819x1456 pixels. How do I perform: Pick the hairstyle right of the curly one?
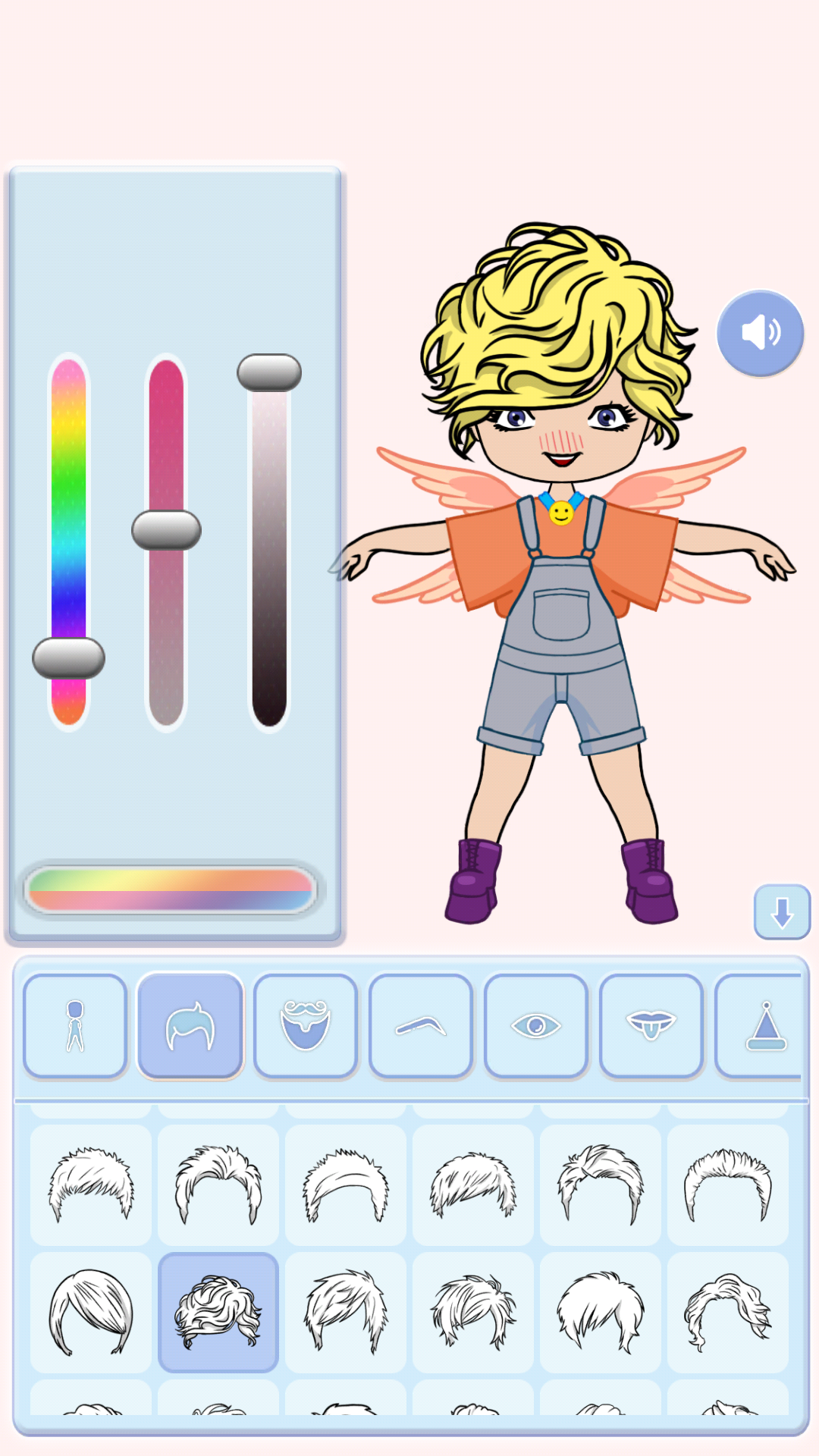[346, 1312]
